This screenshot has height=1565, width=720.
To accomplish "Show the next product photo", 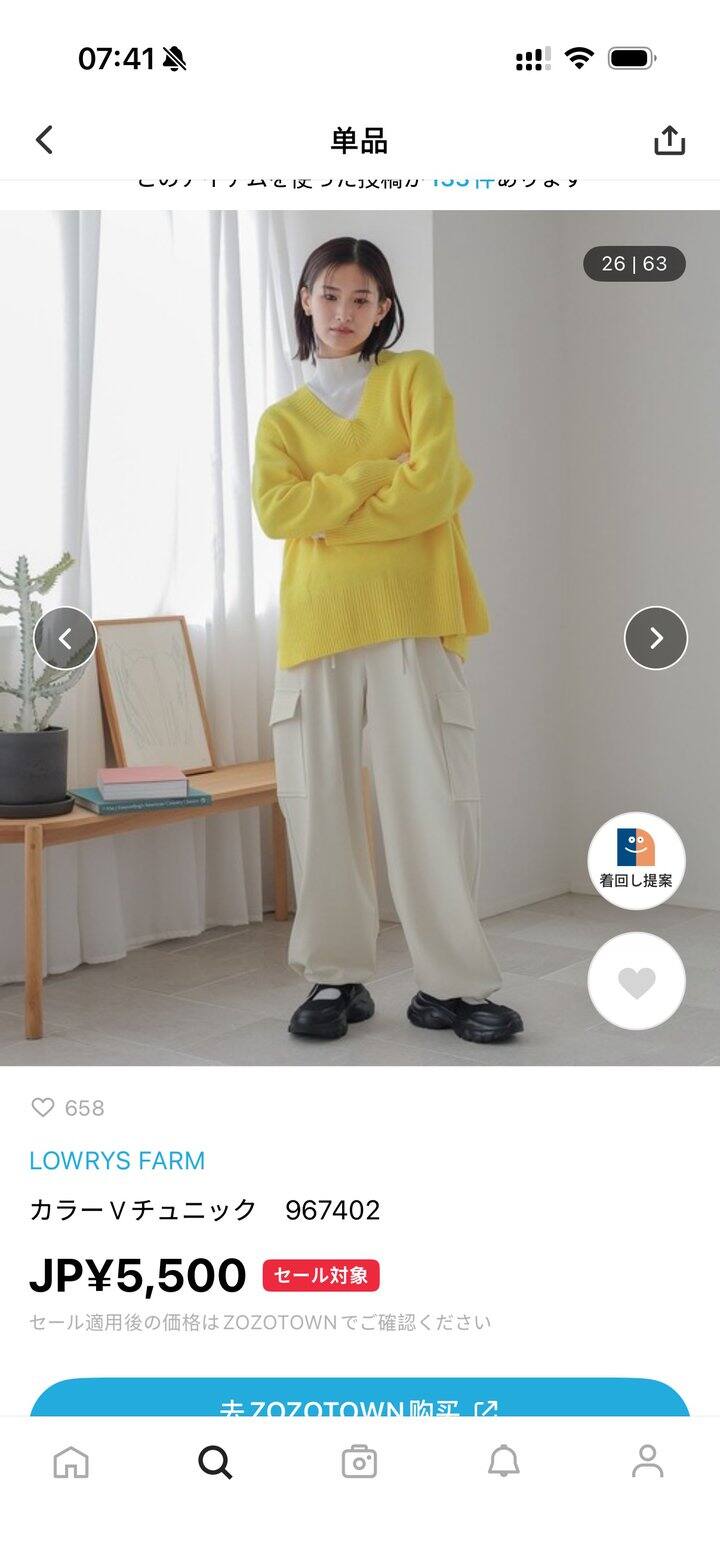I will point(656,638).
